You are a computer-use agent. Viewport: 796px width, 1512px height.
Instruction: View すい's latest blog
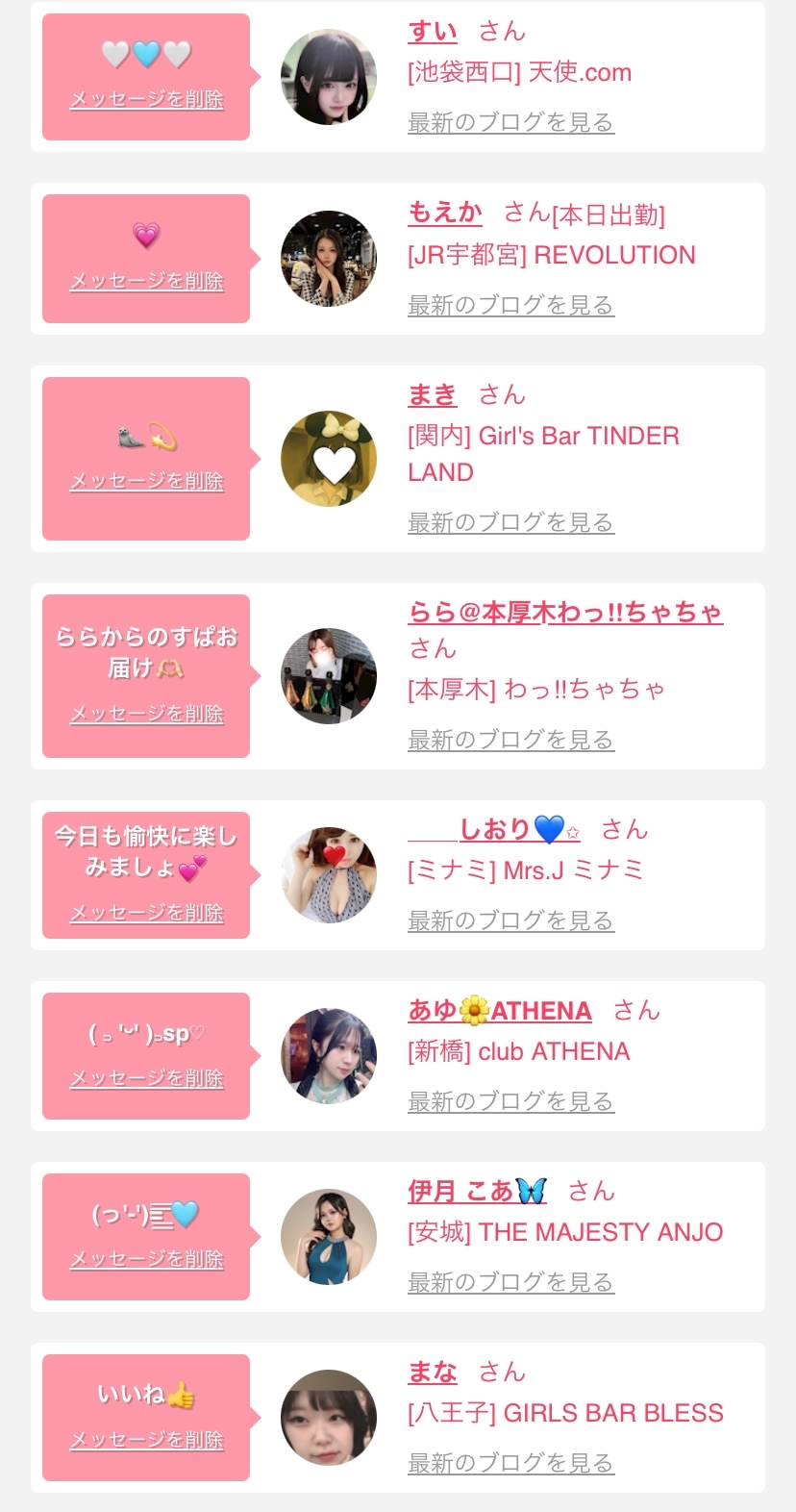pyautogui.click(x=510, y=122)
